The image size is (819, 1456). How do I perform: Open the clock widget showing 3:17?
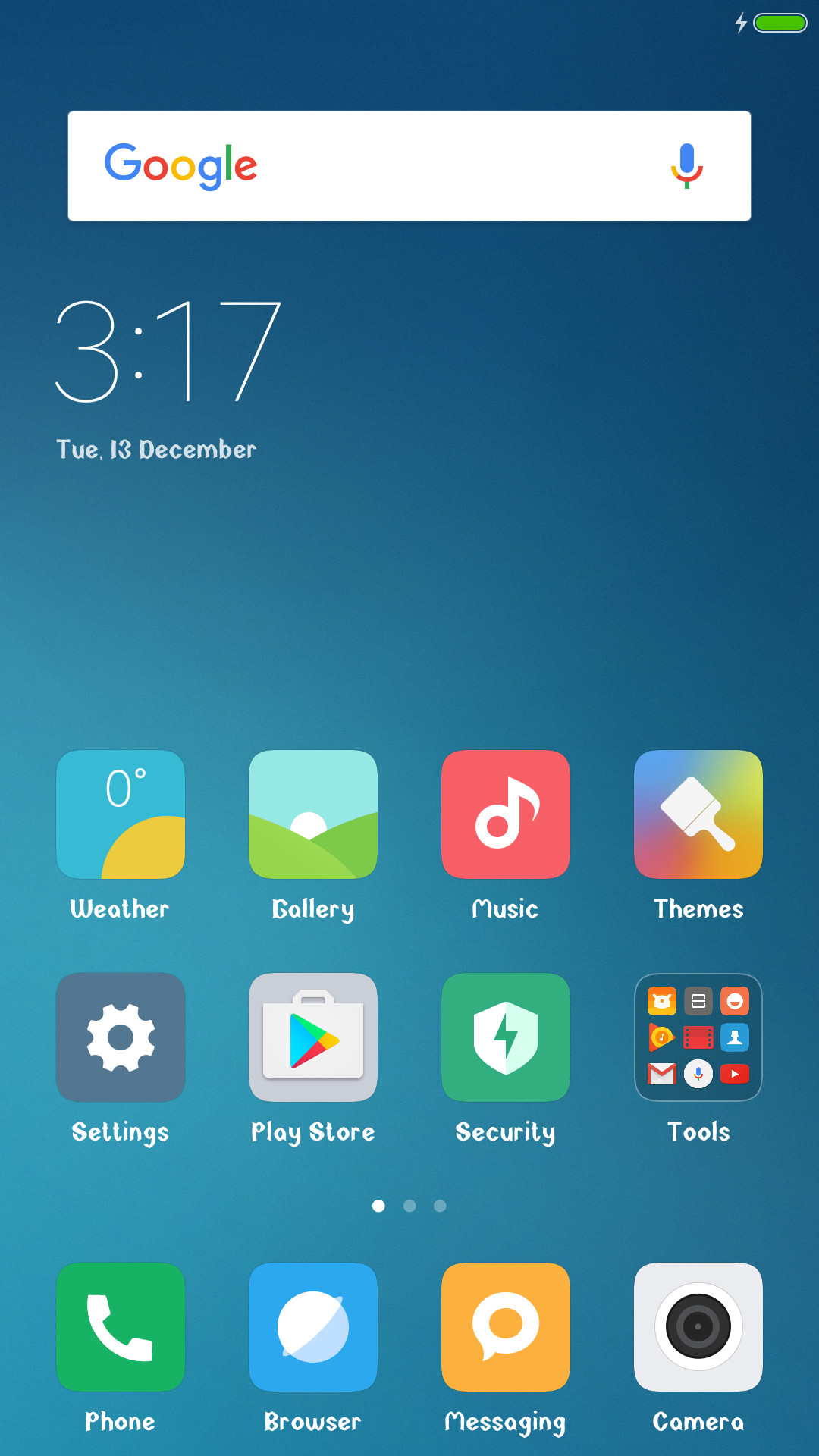click(168, 351)
